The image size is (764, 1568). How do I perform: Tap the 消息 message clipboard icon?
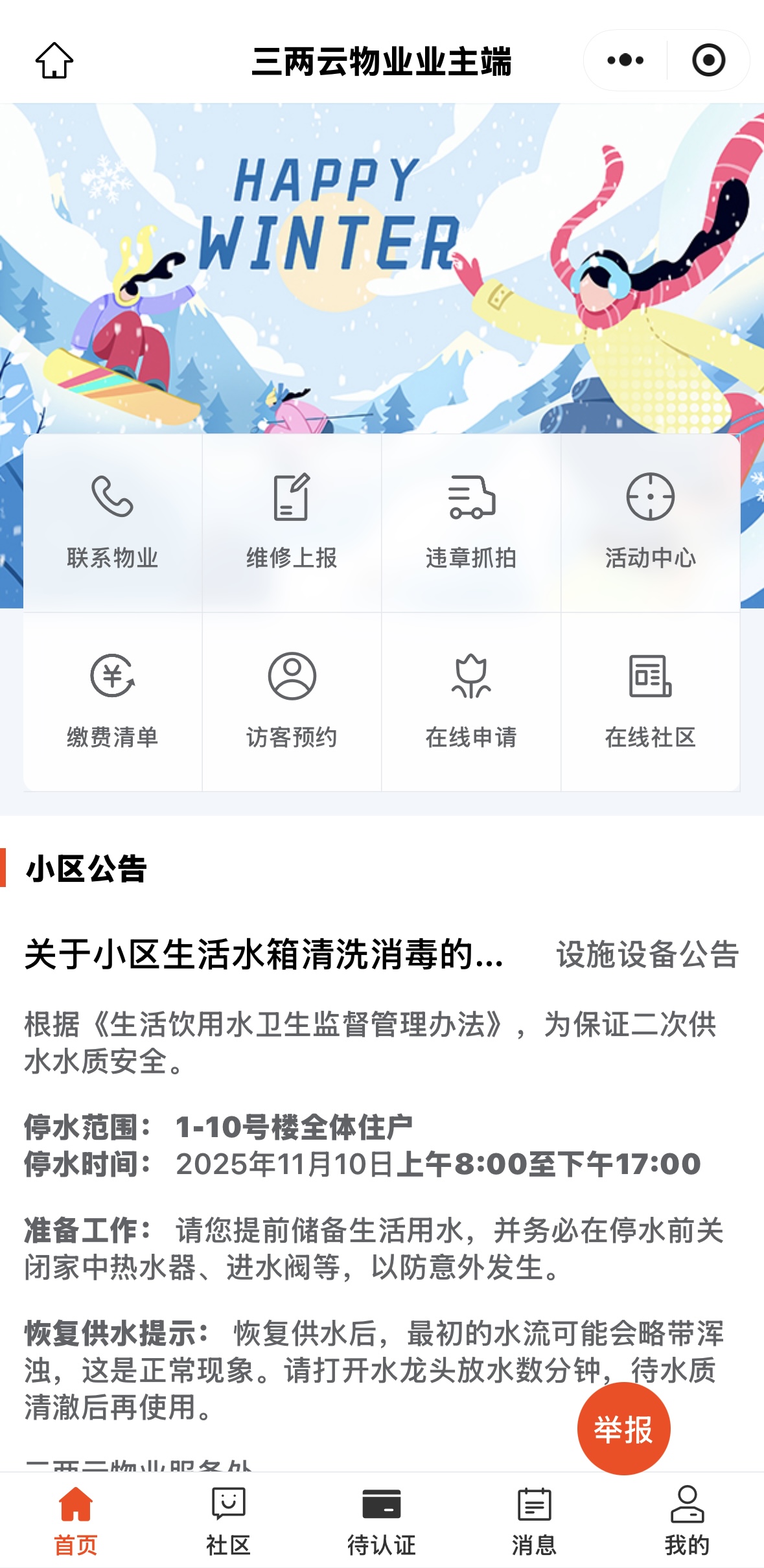tap(535, 1514)
